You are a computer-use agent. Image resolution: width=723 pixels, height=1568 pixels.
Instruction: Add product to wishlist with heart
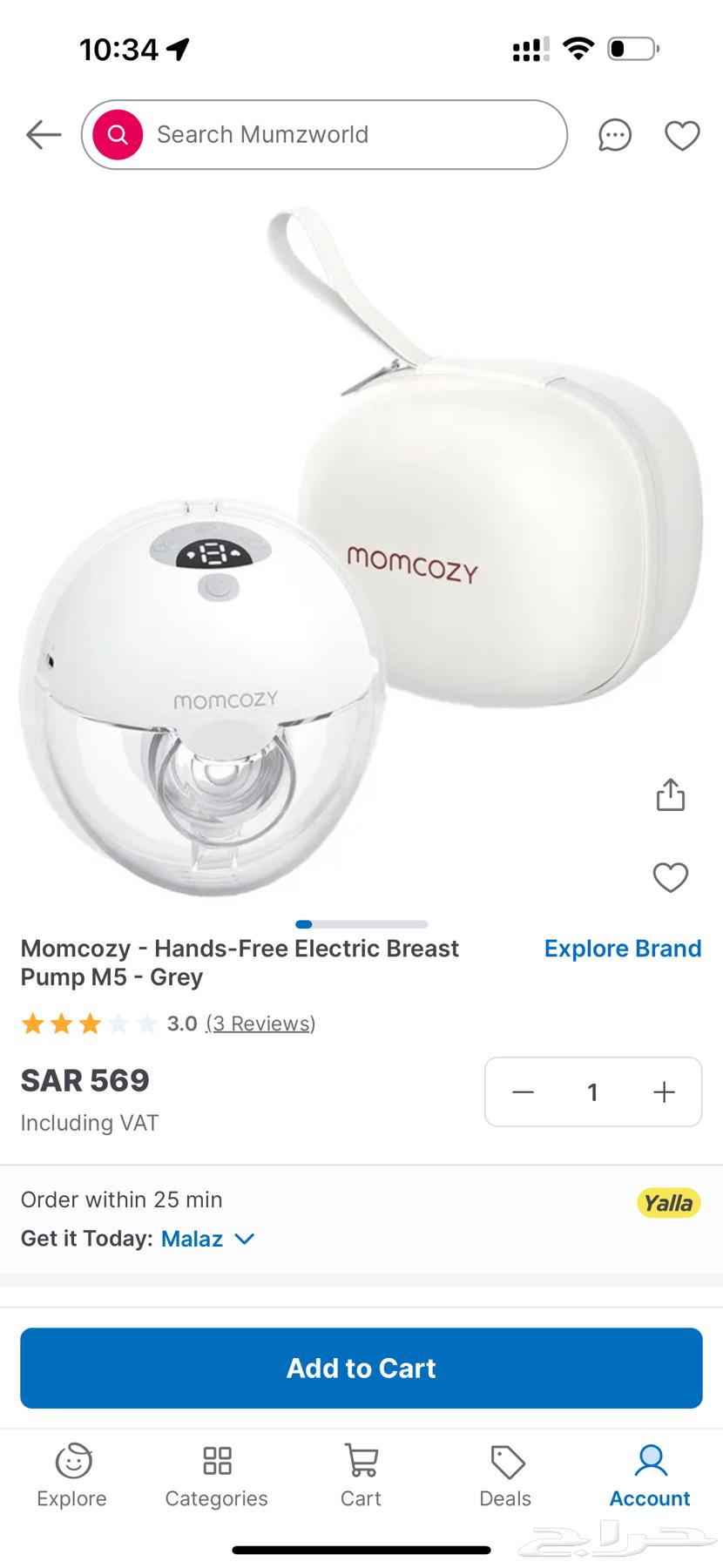point(670,877)
